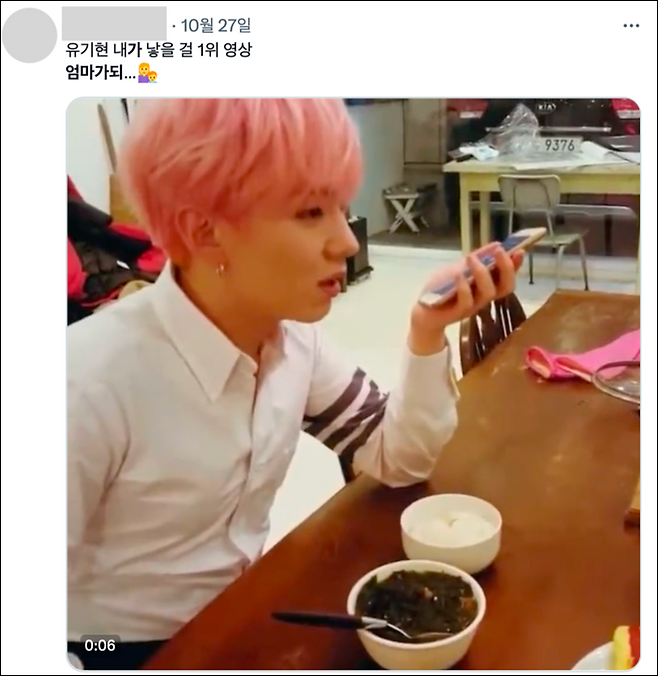
Task: Open the tweet's three-dot more menu
Action: tap(631, 25)
